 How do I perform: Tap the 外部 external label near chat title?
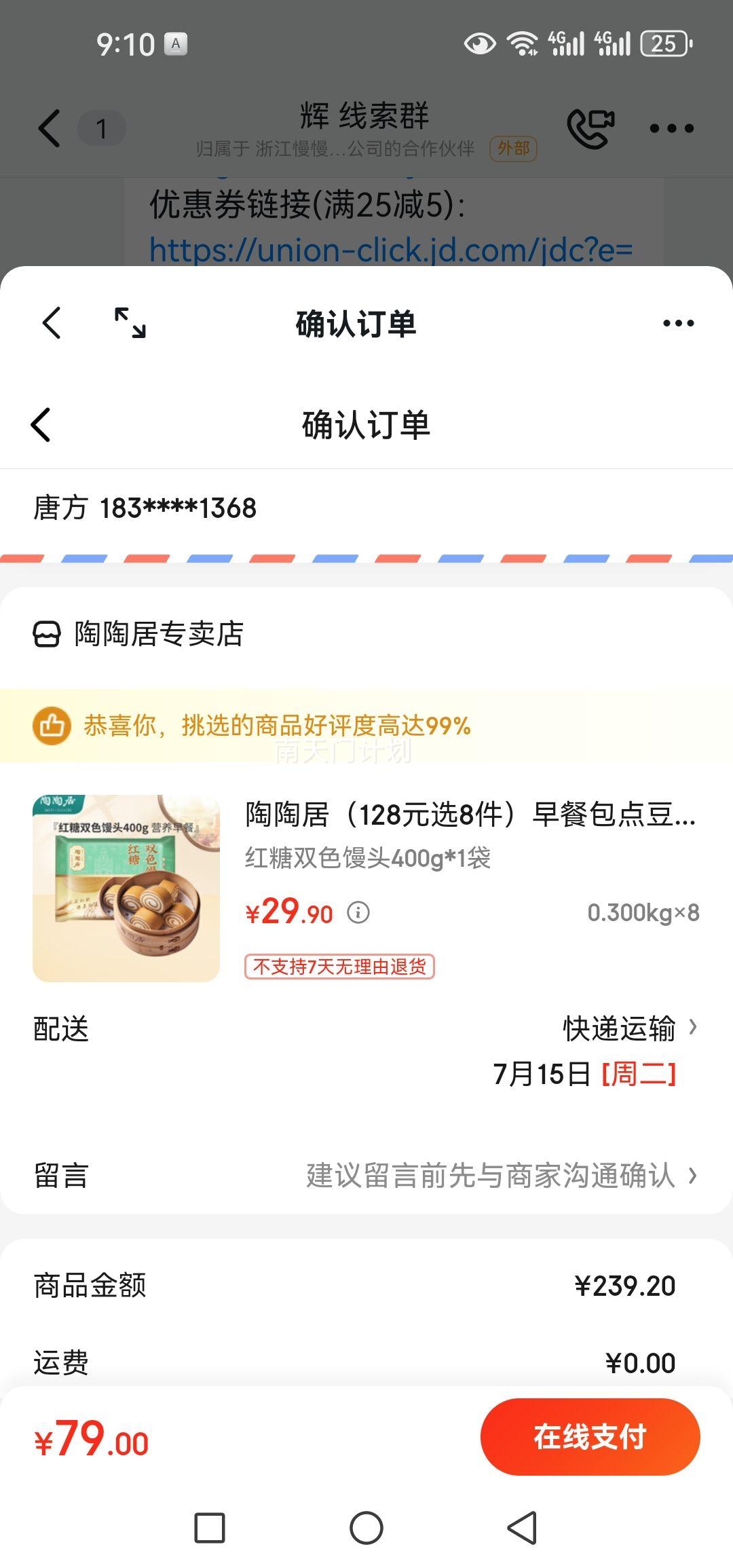point(513,149)
